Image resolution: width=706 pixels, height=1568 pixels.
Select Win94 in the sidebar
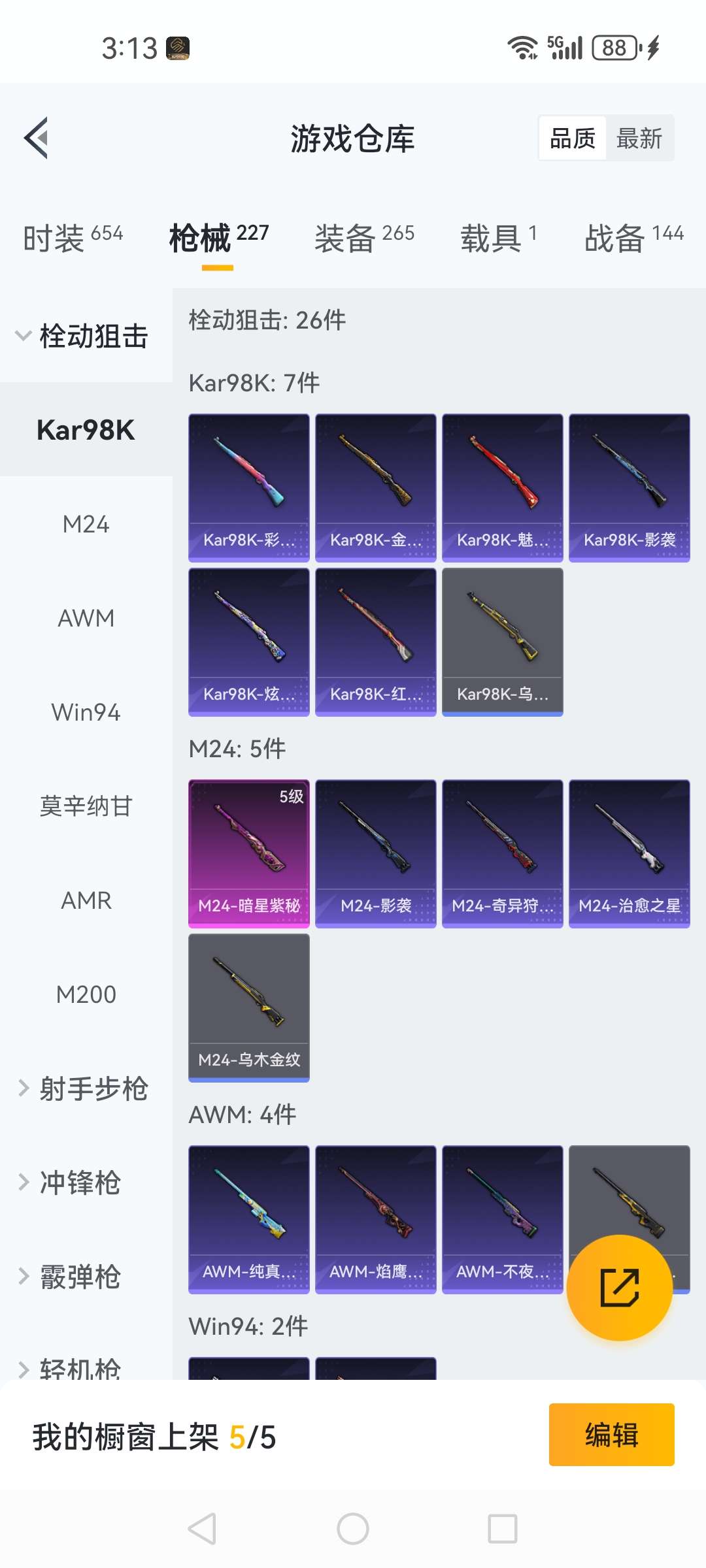pyautogui.click(x=86, y=712)
